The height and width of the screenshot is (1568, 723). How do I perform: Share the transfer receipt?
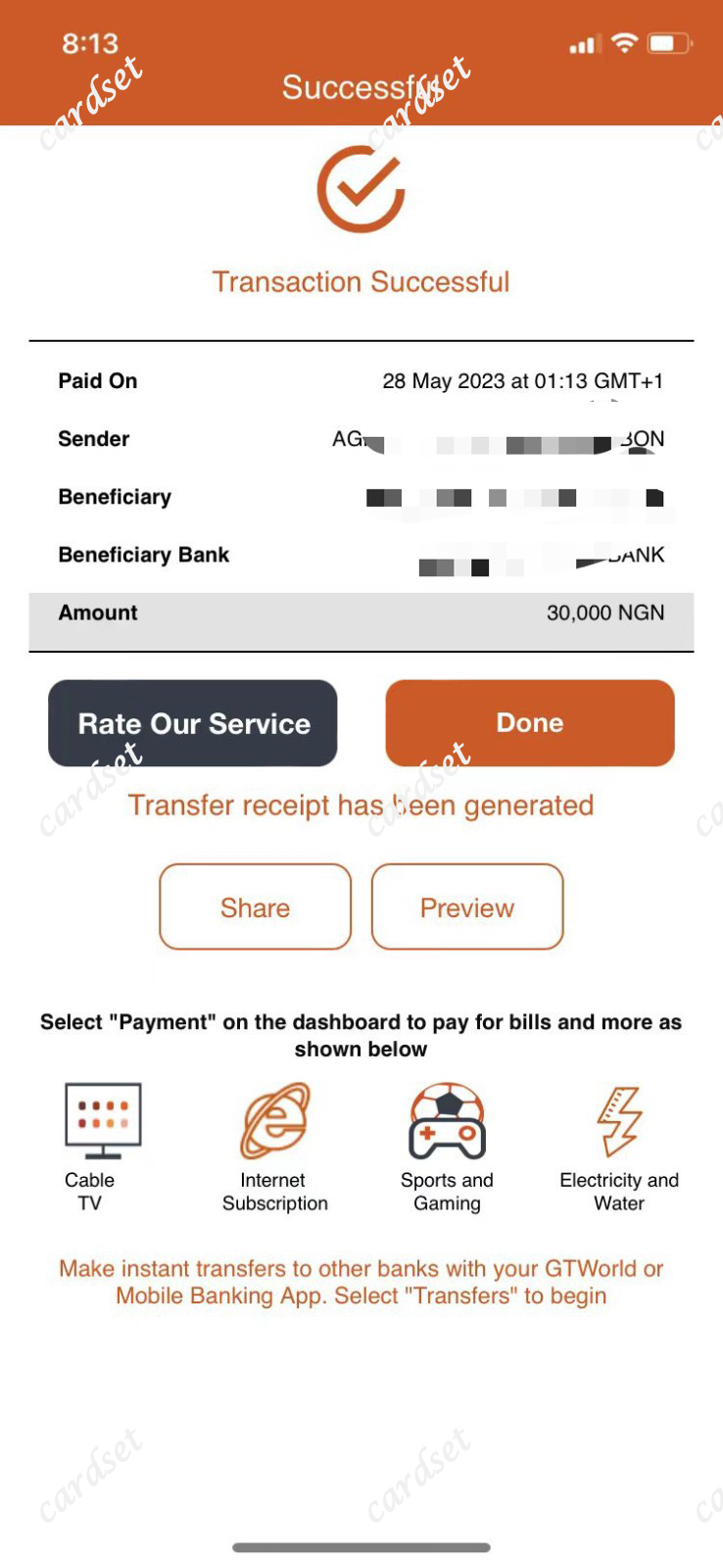pos(255,906)
